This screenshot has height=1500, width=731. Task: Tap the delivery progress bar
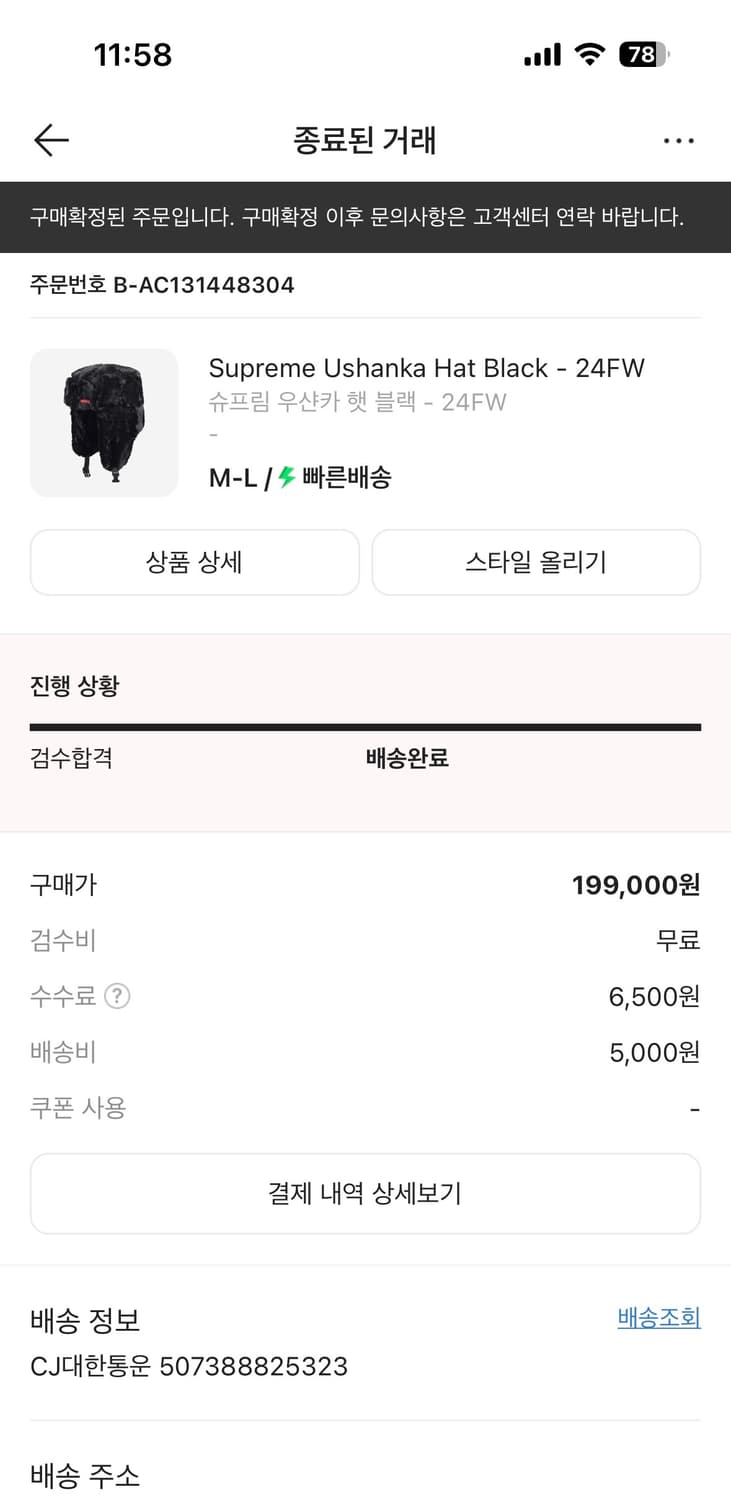click(365, 722)
